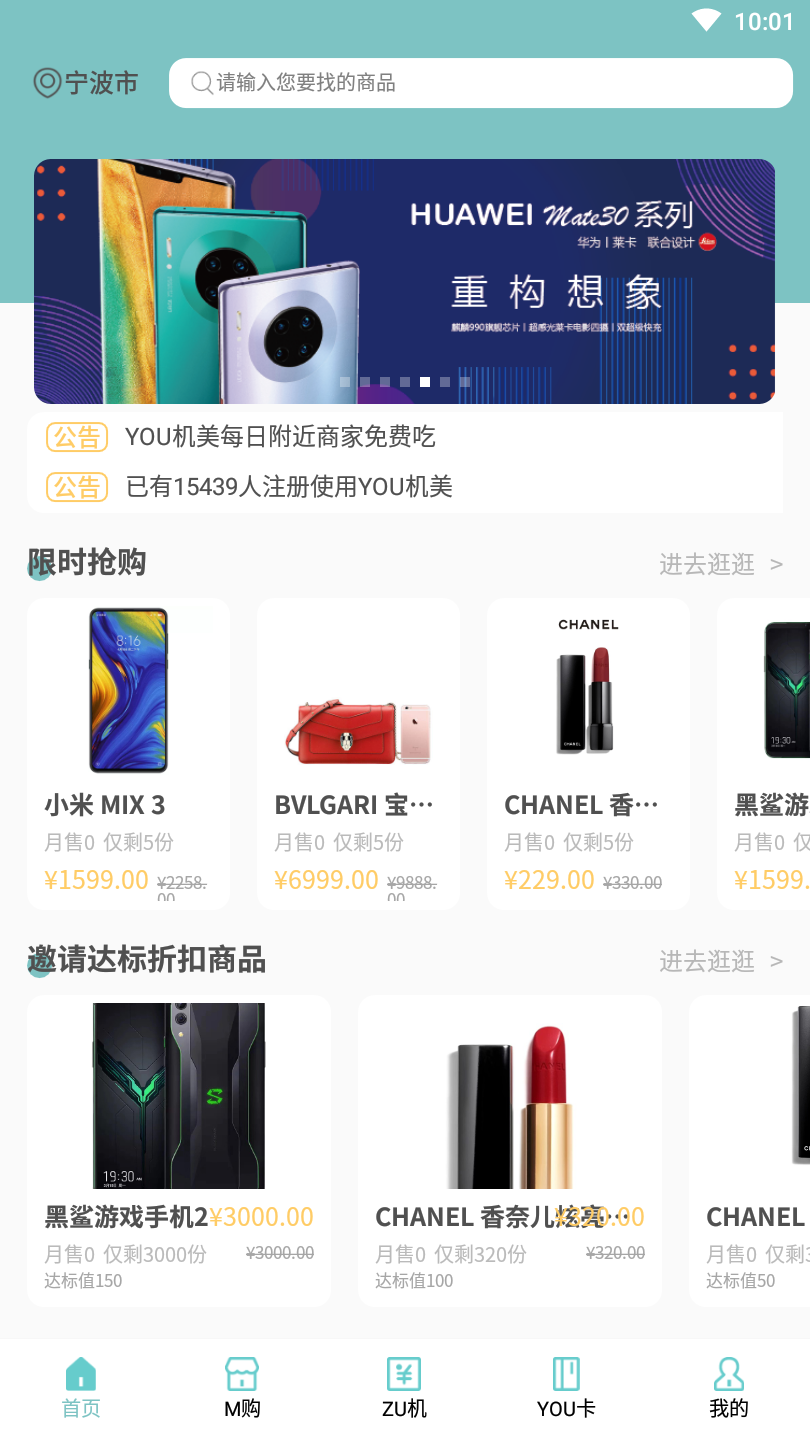This screenshot has height=1440, width=810.
Task: Open the 每日附近商家免费吃 announcement
Action: click(280, 437)
